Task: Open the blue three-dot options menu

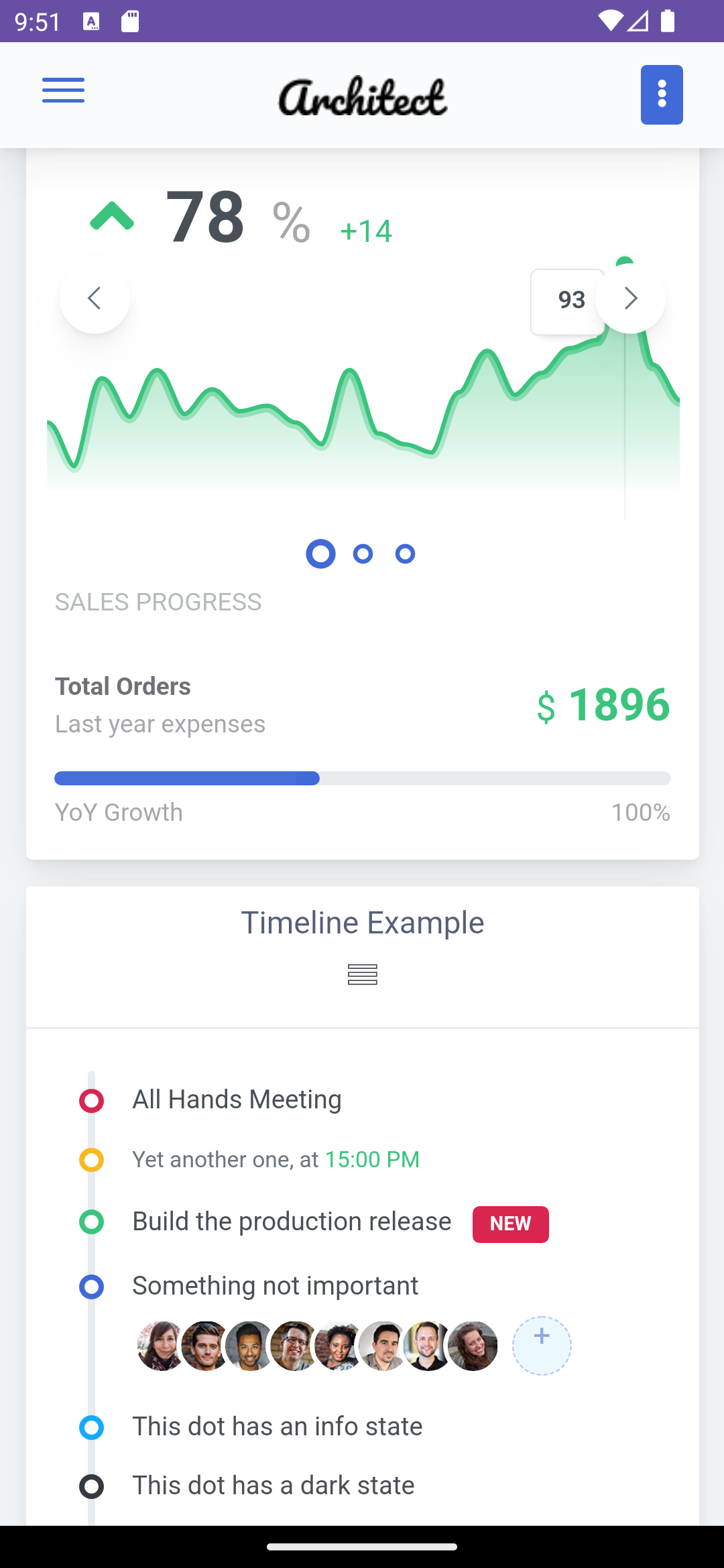Action: [x=662, y=94]
